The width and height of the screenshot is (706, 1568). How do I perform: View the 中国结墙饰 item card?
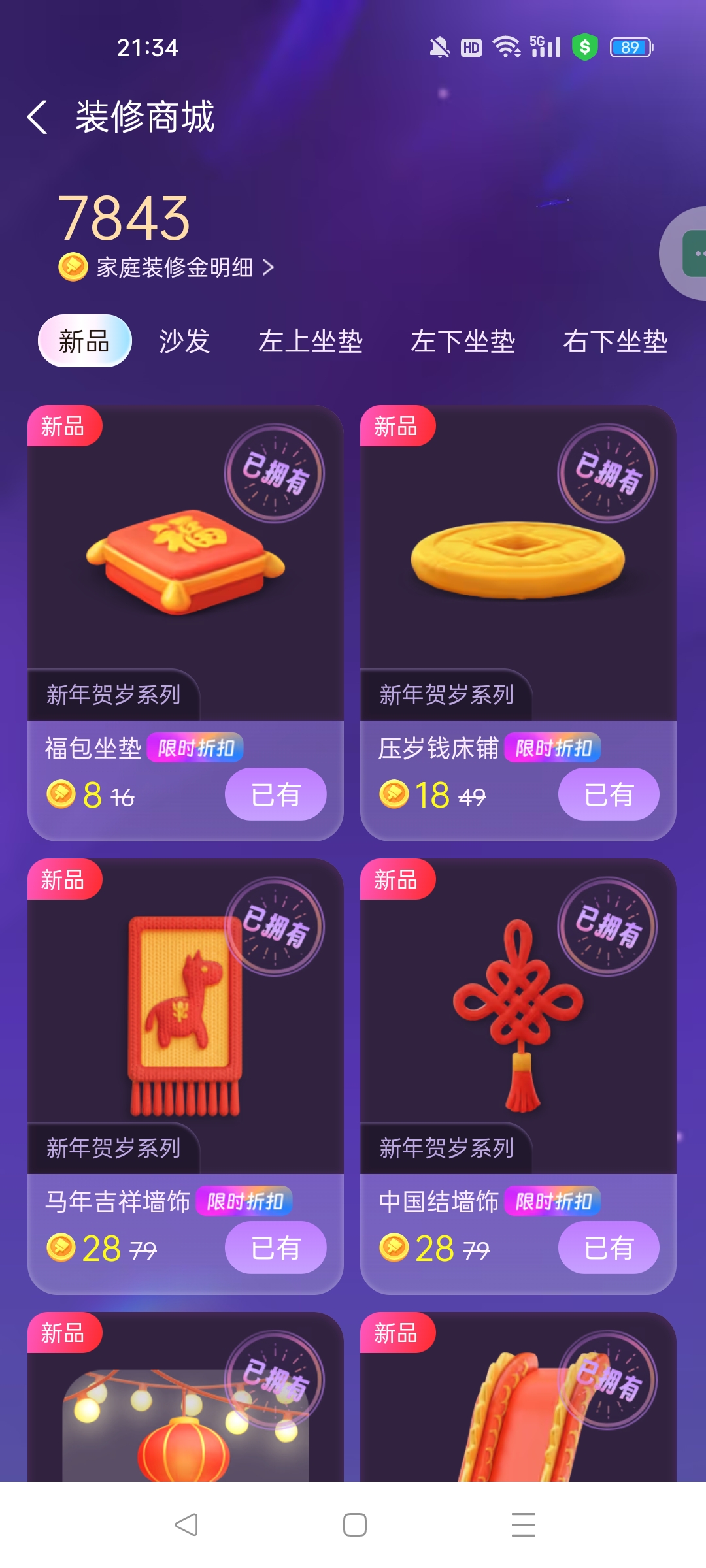[518, 1016]
